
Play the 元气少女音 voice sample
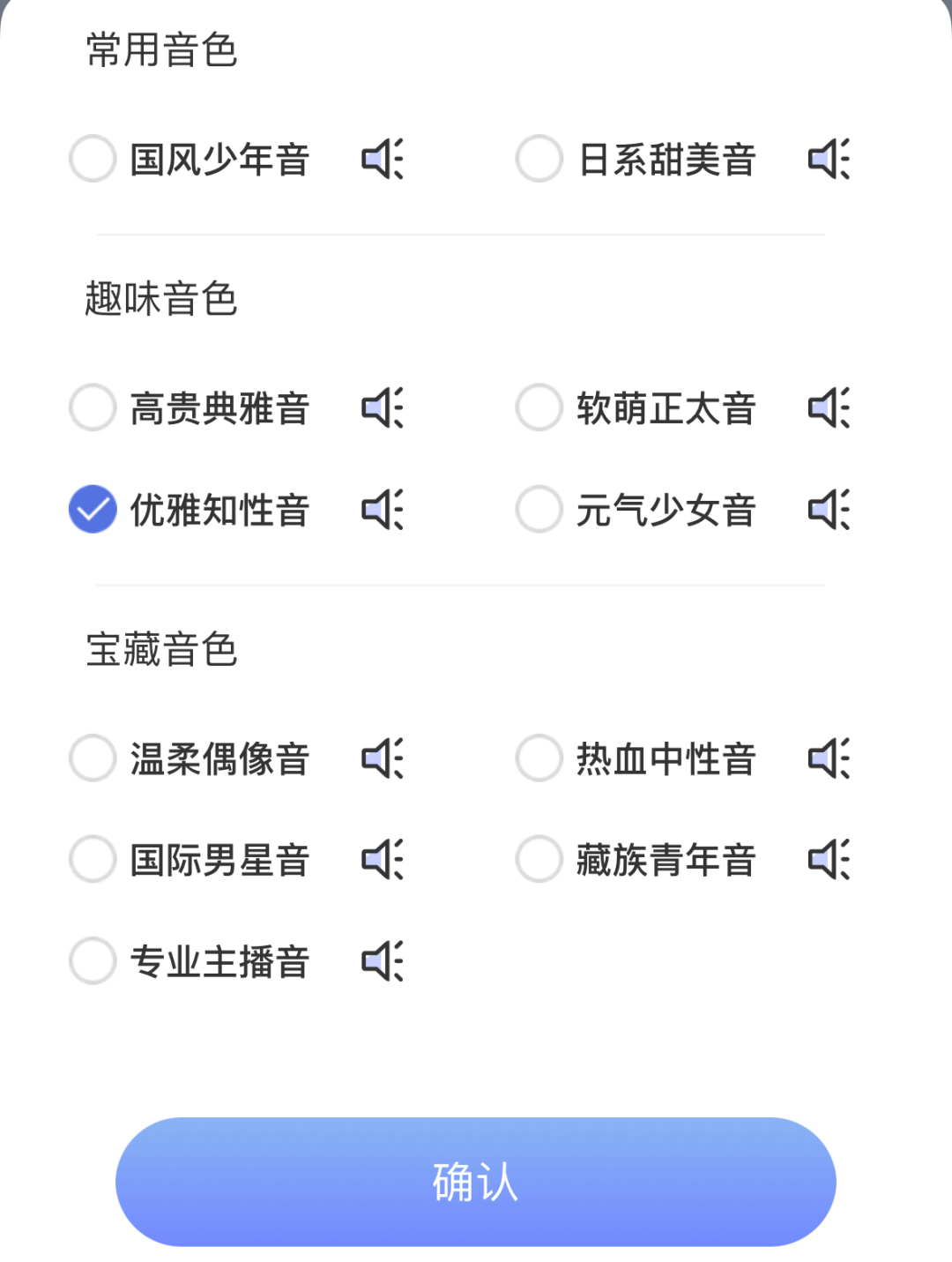(x=829, y=509)
